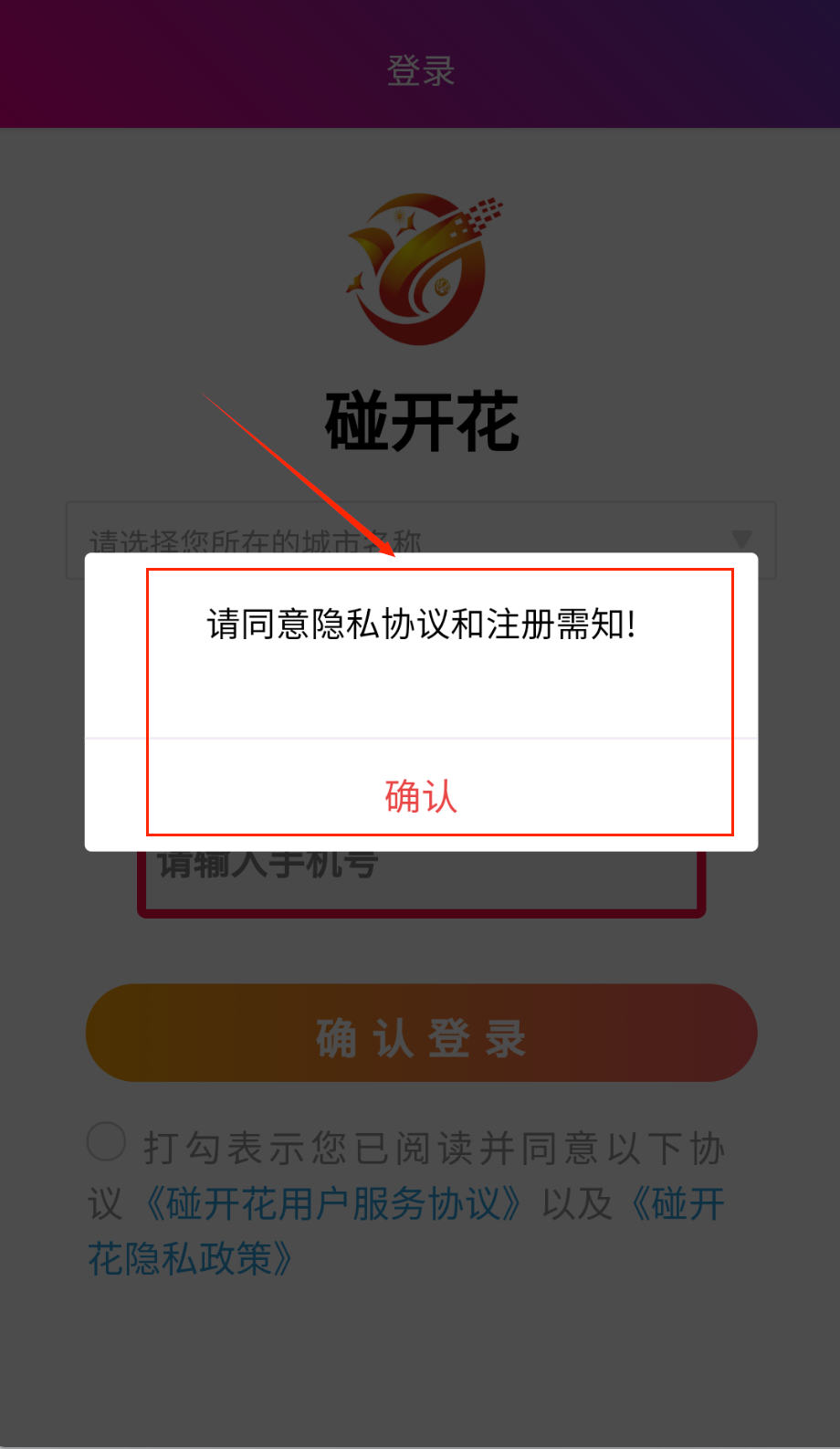
Task: Tap 确认 to dismiss the privacy agreement alert
Action: point(421,796)
